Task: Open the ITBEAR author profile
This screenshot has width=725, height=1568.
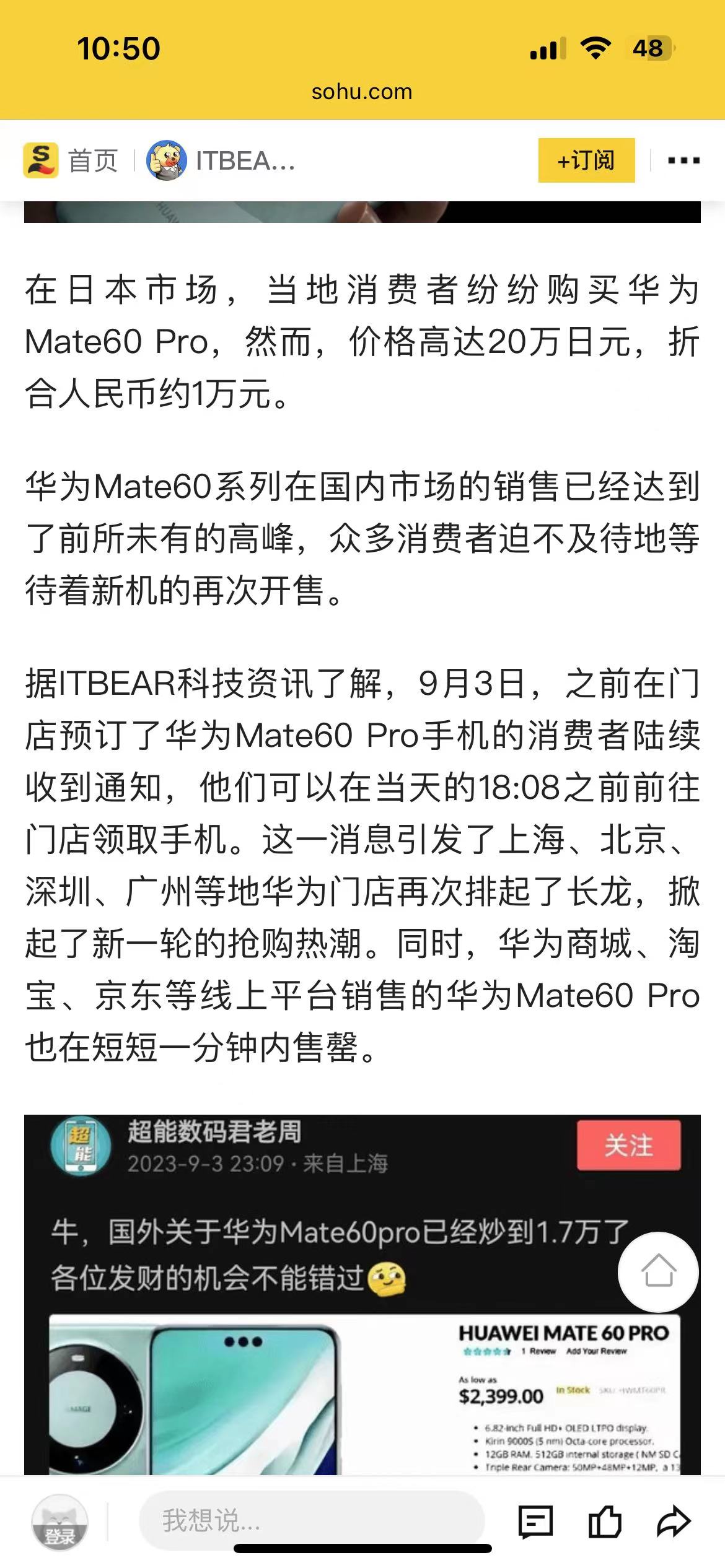Action: click(221, 161)
